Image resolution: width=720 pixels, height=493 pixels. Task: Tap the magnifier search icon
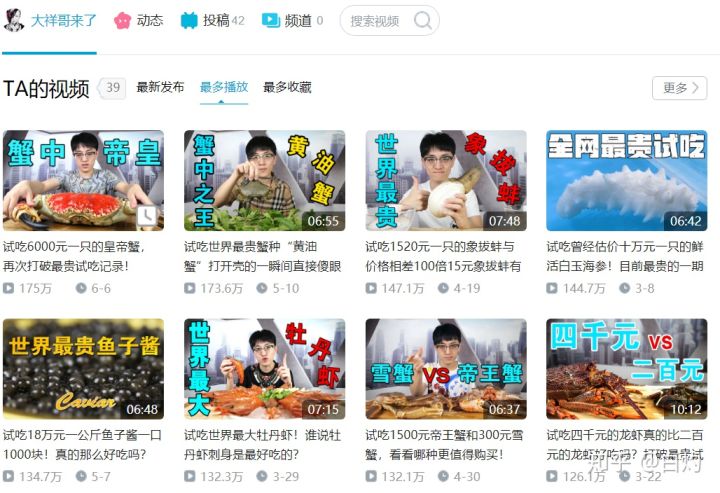coord(423,20)
